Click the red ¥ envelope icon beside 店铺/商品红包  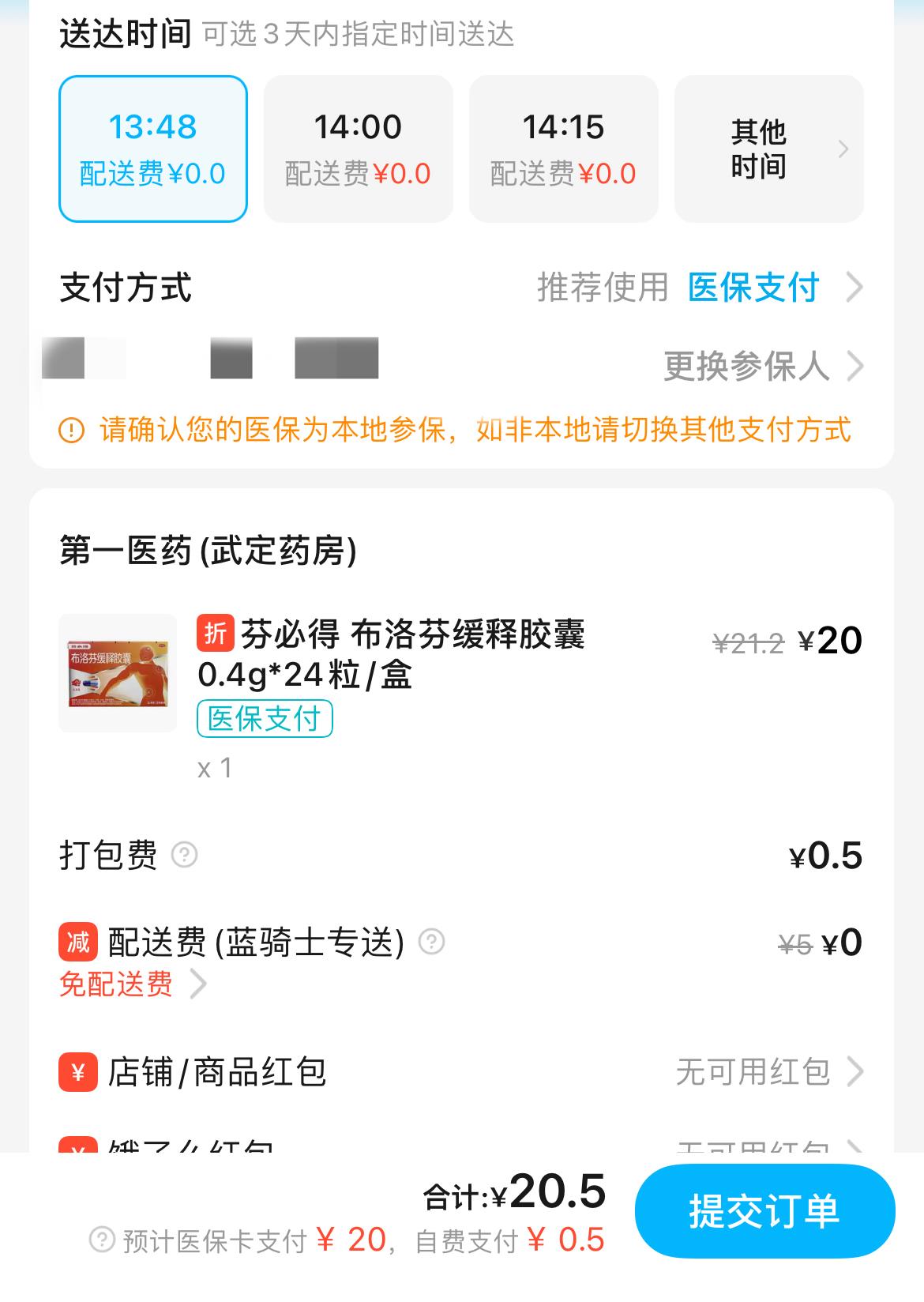[77, 1072]
